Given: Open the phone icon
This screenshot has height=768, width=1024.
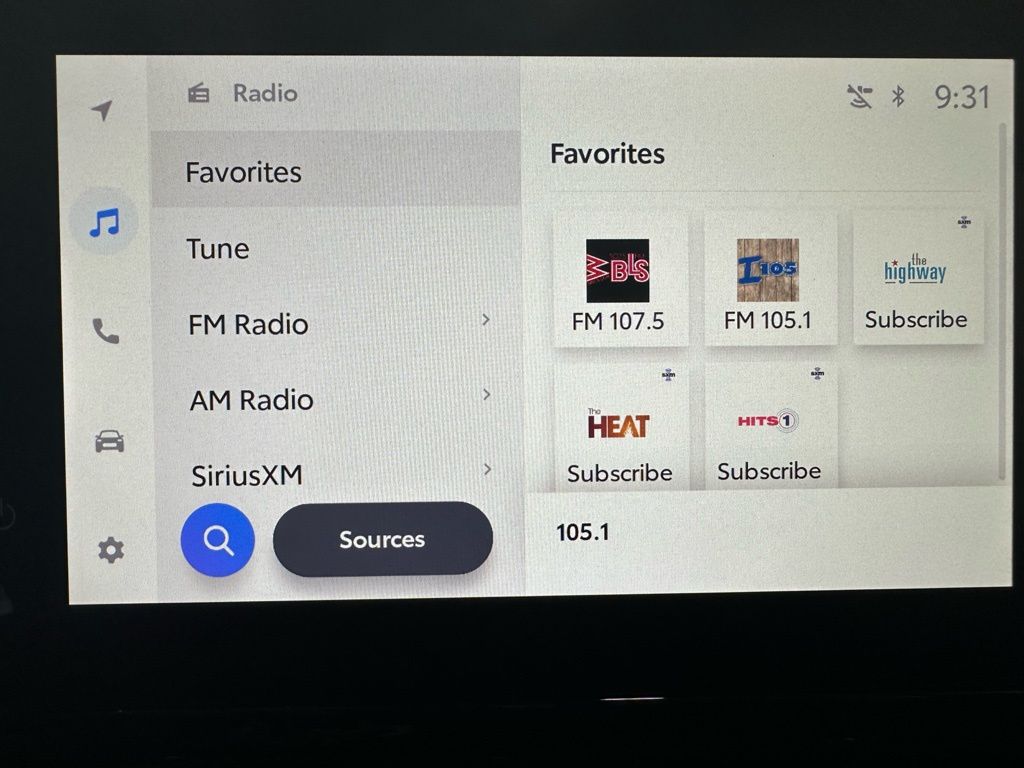Looking at the screenshot, I should coord(106,331).
